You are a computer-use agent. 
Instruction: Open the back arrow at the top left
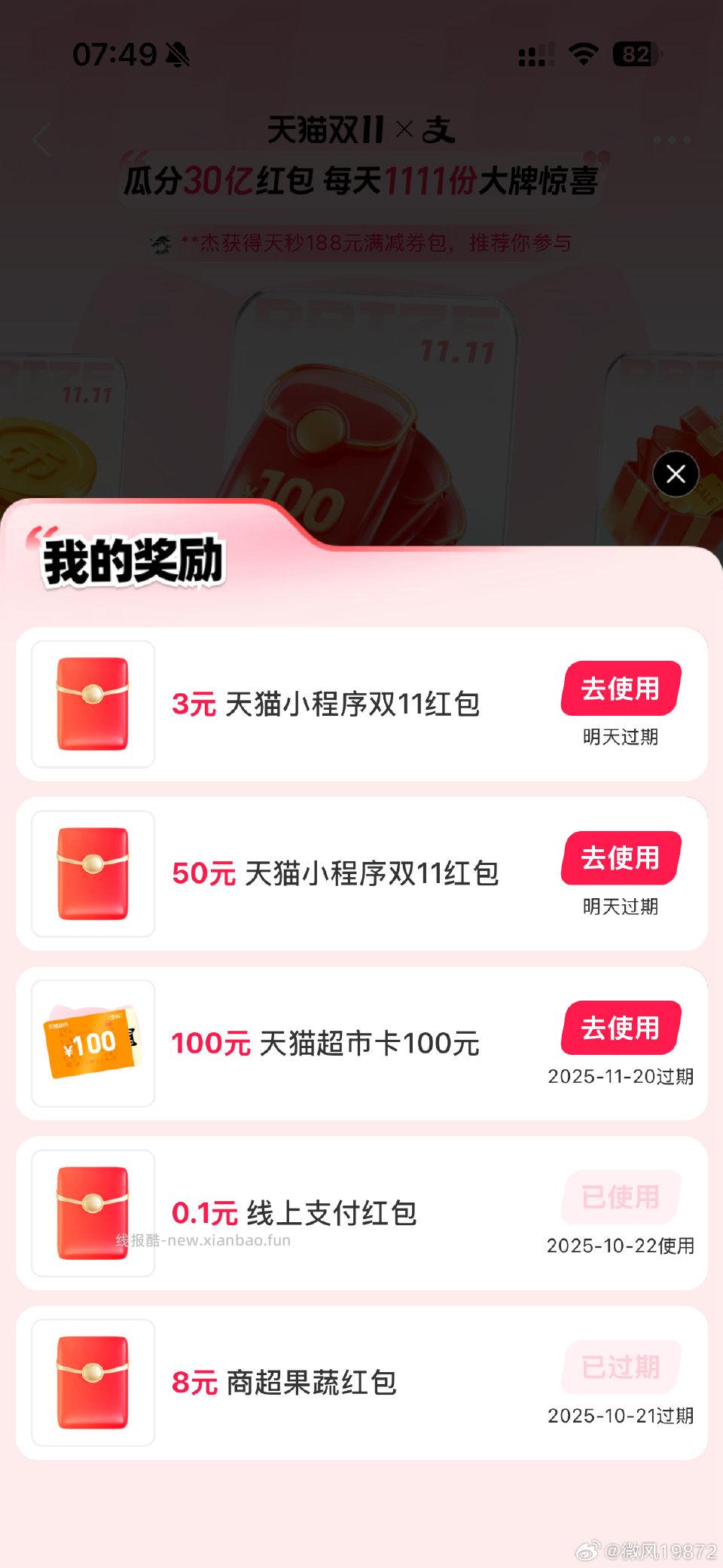point(43,139)
